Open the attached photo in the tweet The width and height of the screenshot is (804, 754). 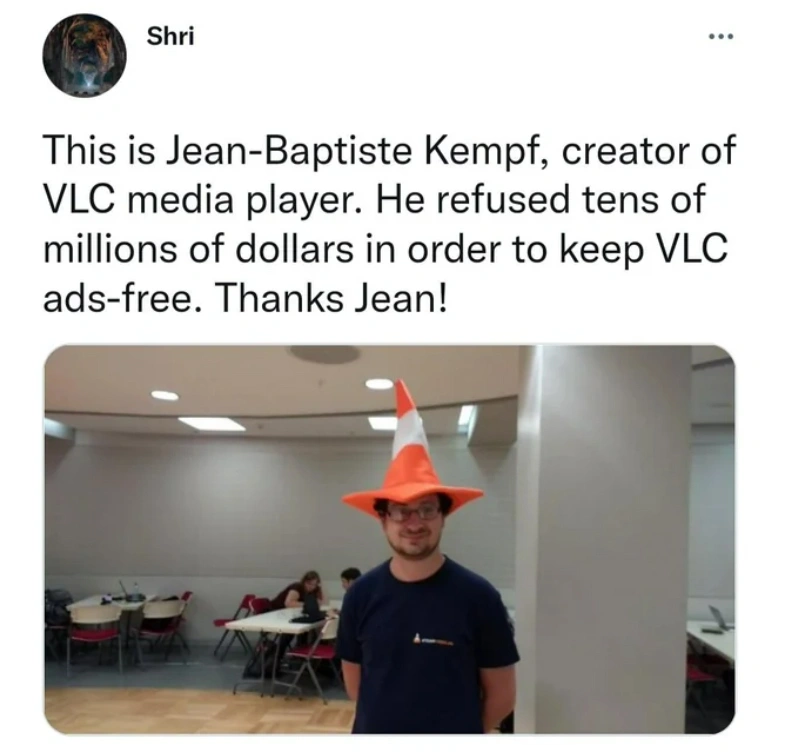(389, 539)
